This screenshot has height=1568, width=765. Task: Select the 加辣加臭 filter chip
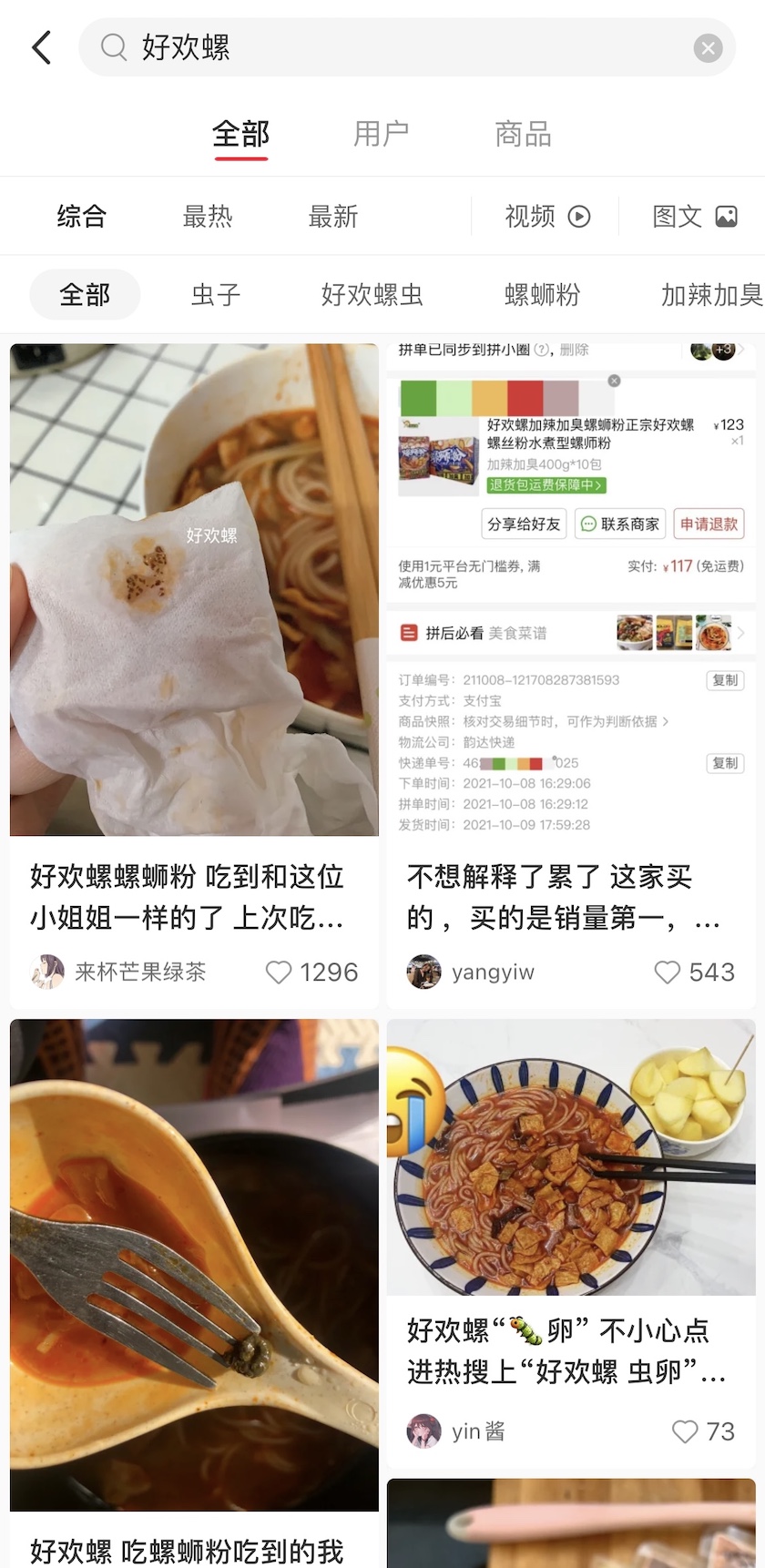[710, 295]
